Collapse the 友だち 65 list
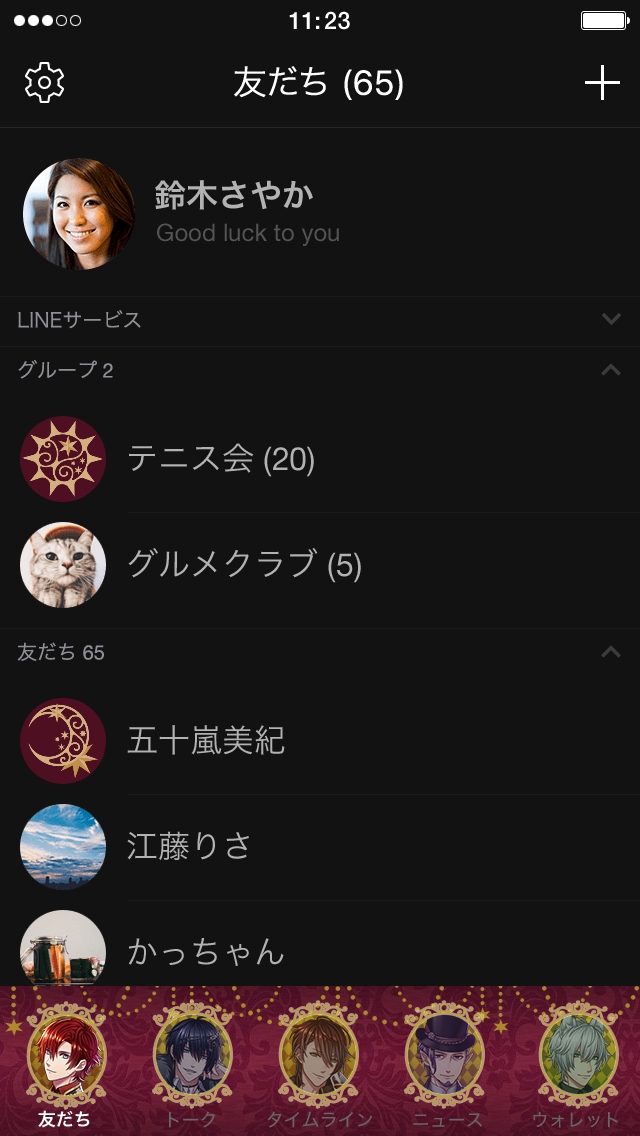 611,652
